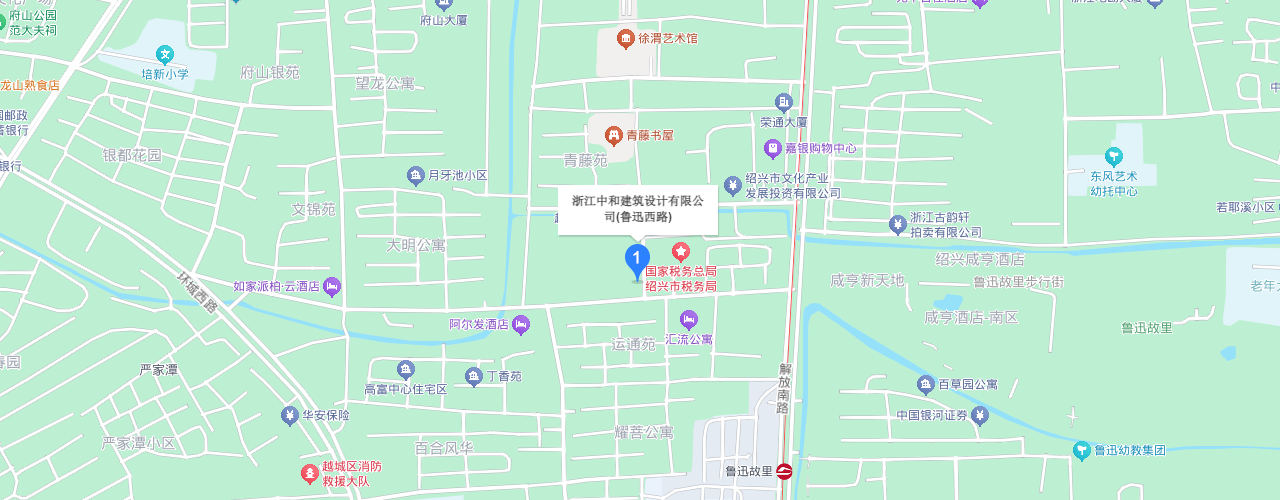
Task: Open the 阿尔发酒店 hotel marker
Action: (521, 325)
